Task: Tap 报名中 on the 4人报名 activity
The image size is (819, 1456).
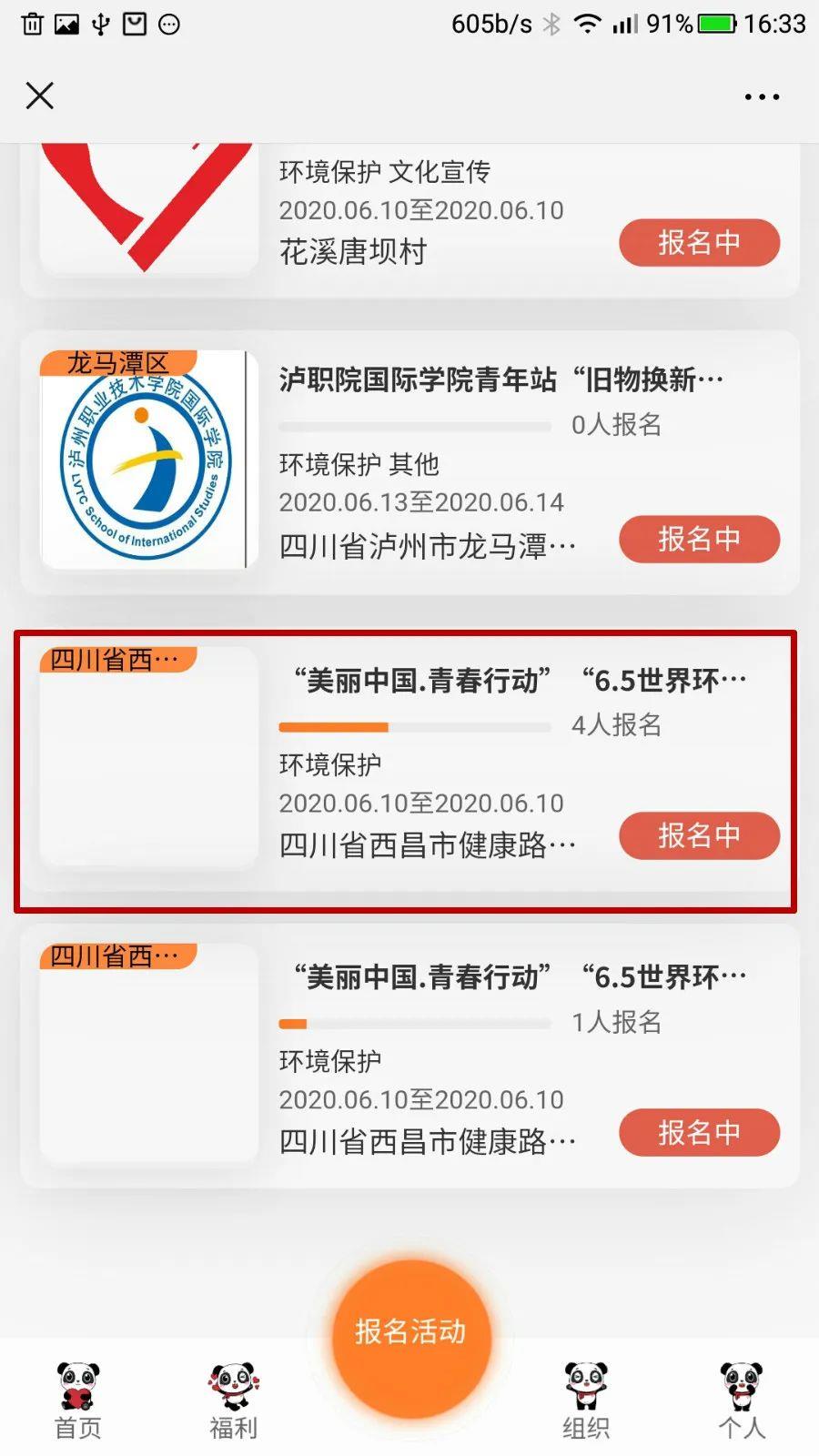Action: 699,835
